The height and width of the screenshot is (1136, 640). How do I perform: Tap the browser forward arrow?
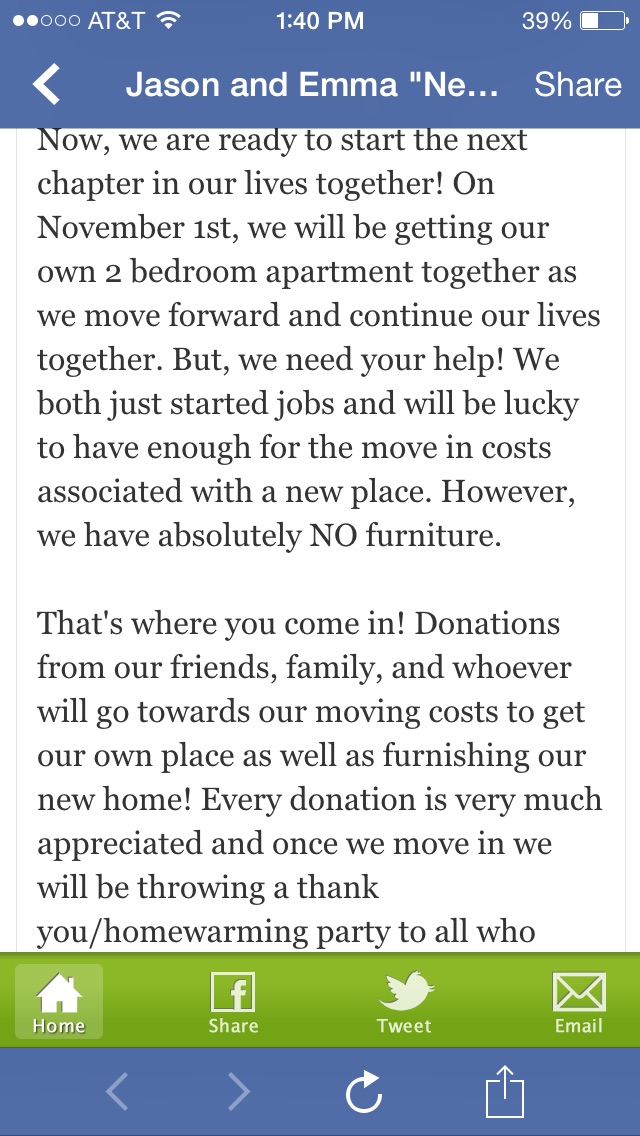pos(238,1091)
